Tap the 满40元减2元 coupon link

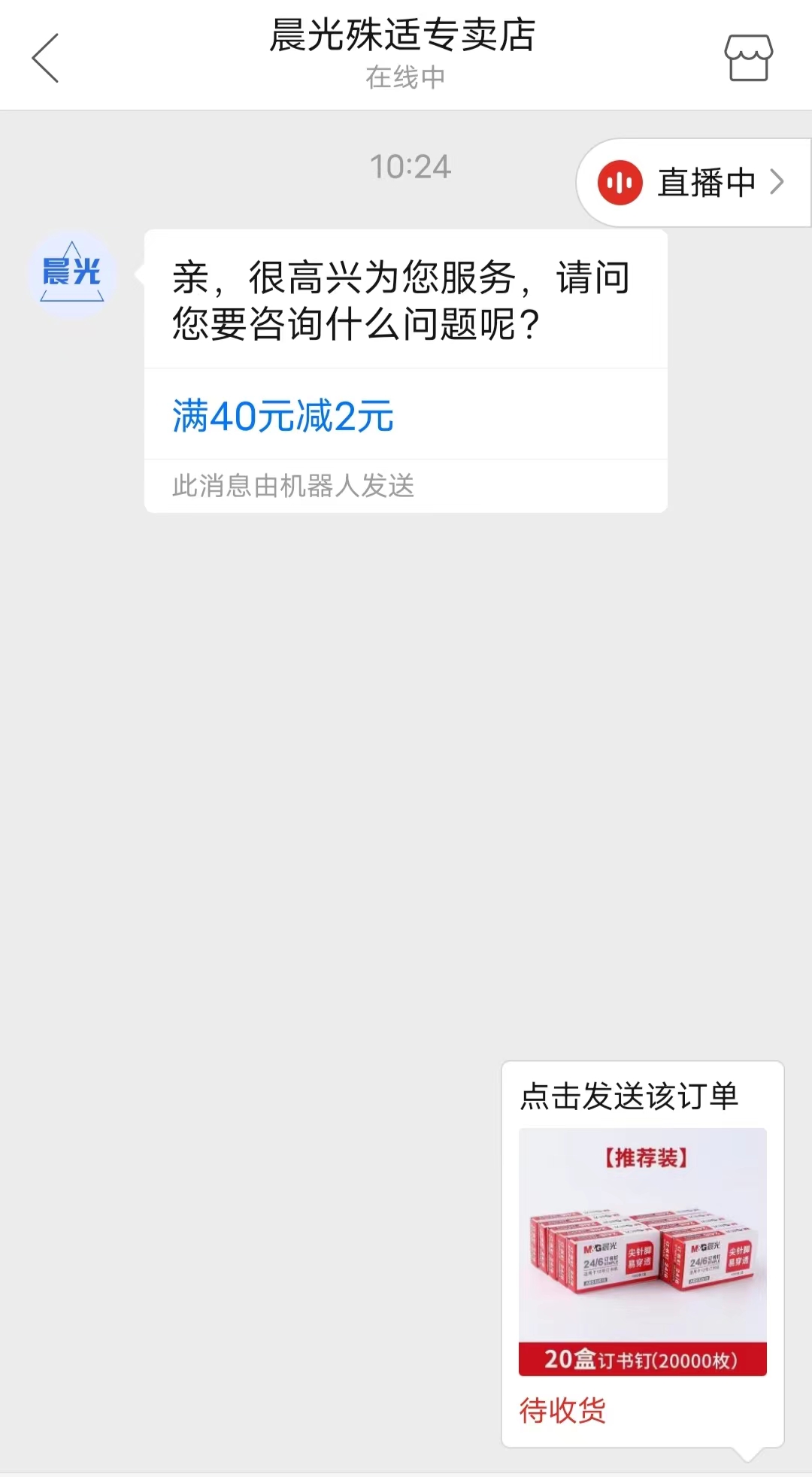coord(283,416)
